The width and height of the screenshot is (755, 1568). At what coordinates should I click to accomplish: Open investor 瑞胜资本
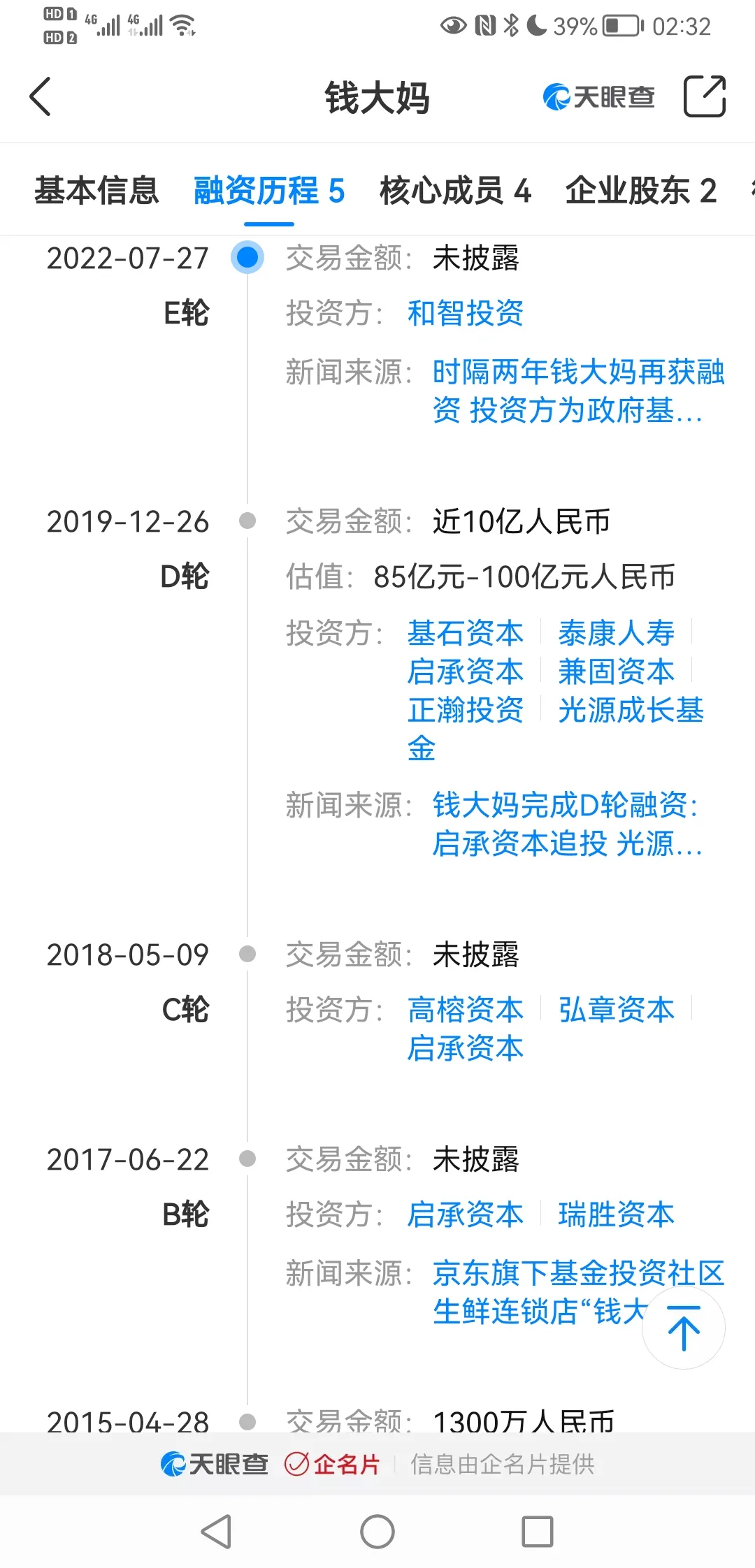pyautogui.click(x=616, y=1214)
